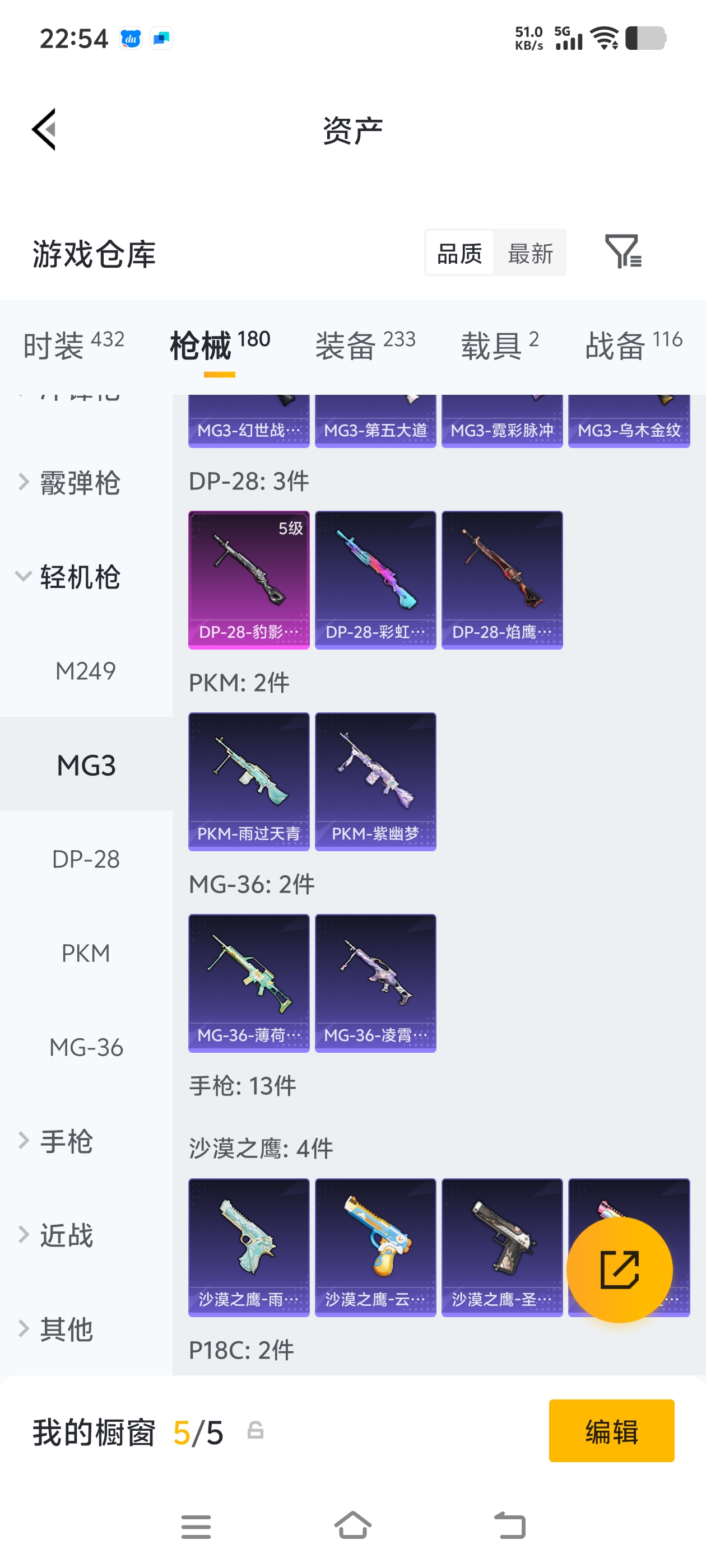Open the 载具 tab

[499, 345]
